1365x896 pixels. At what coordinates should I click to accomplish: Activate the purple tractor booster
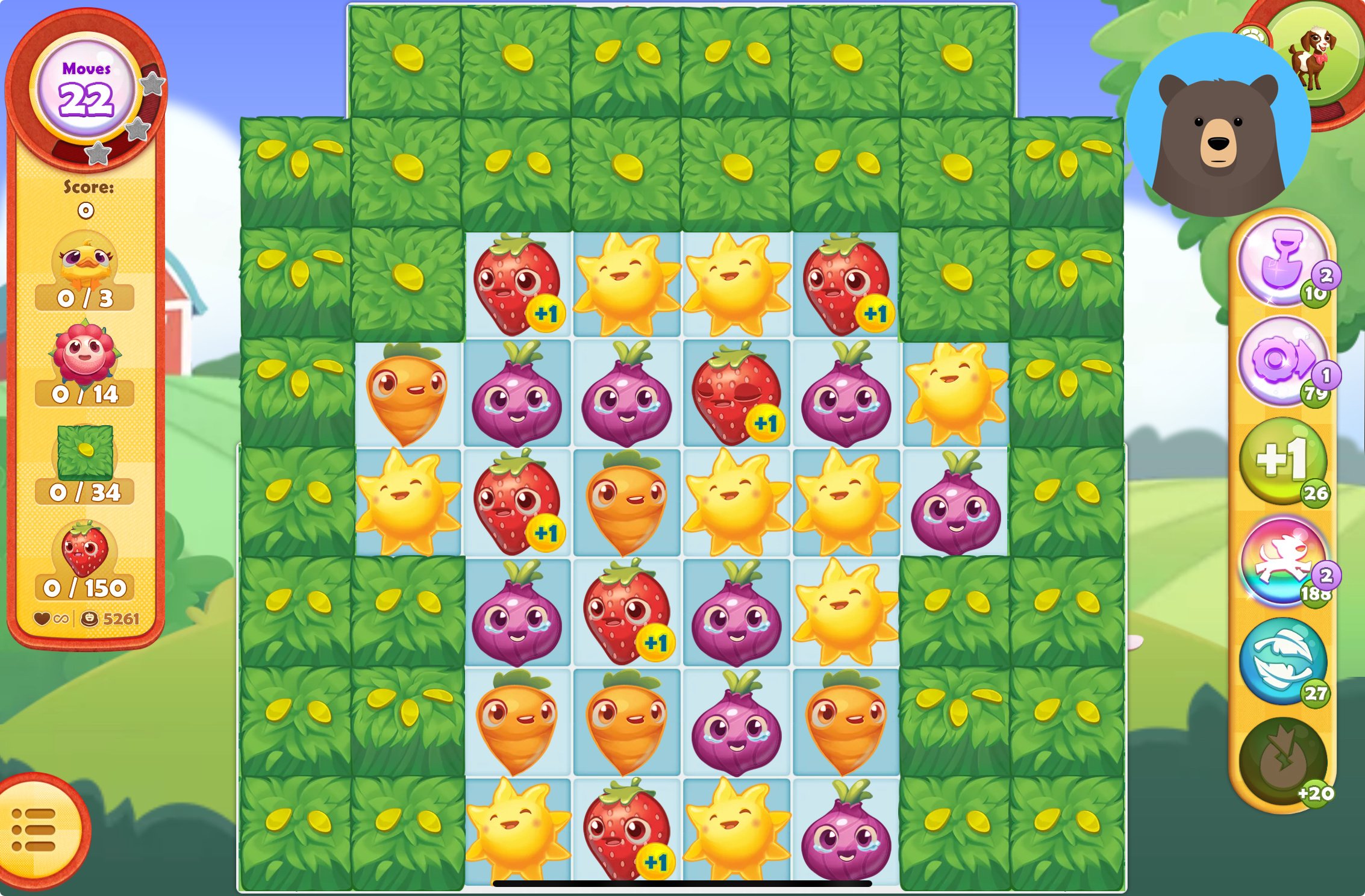tap(1283, 361)
